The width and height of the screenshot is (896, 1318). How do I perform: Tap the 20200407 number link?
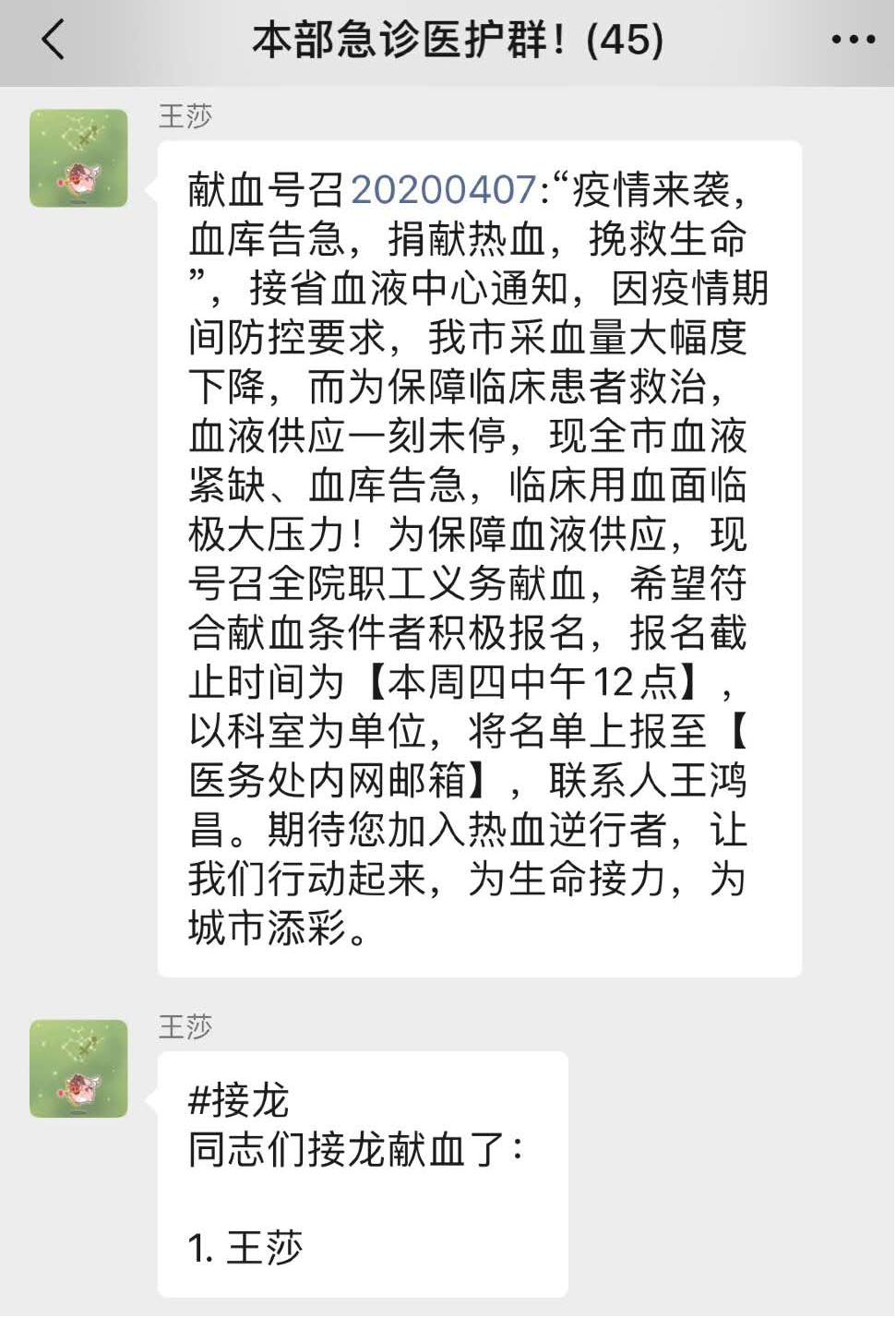tap(444, 190)
